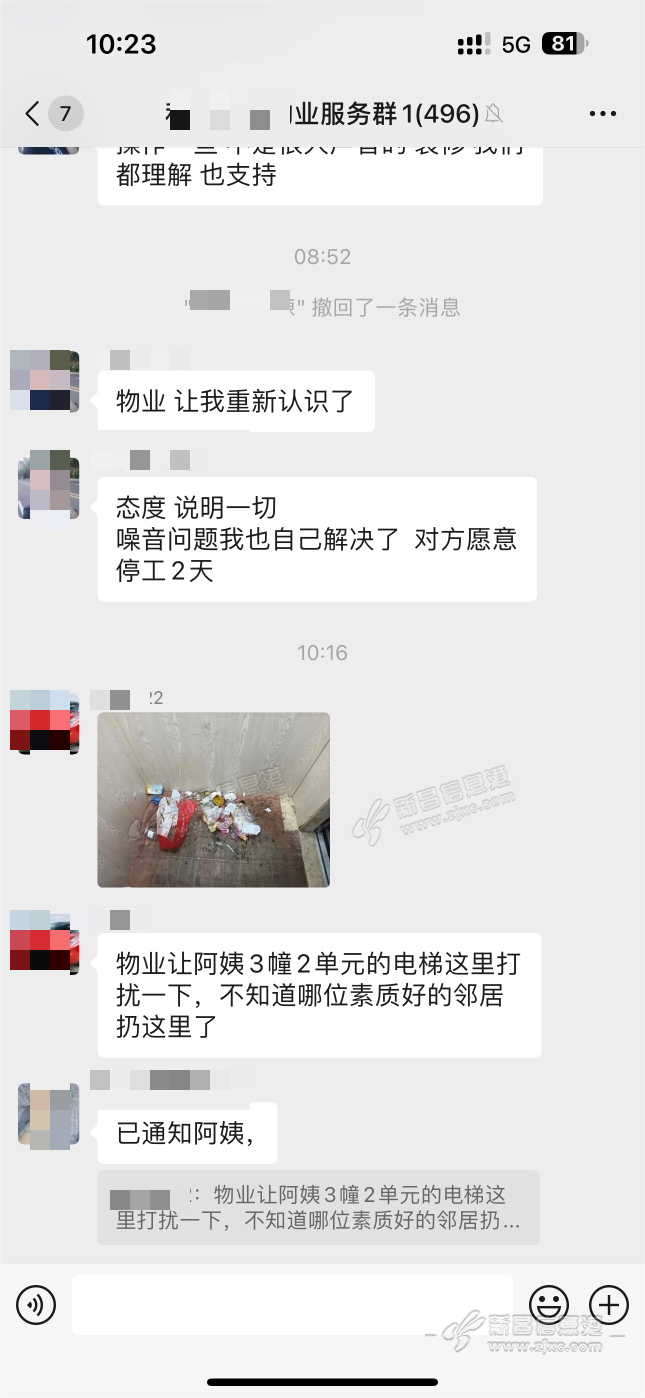The width and height of the screenshot is (645, 1398).
Task: Open the emoji sticker panel
Action: [548, 1304]
